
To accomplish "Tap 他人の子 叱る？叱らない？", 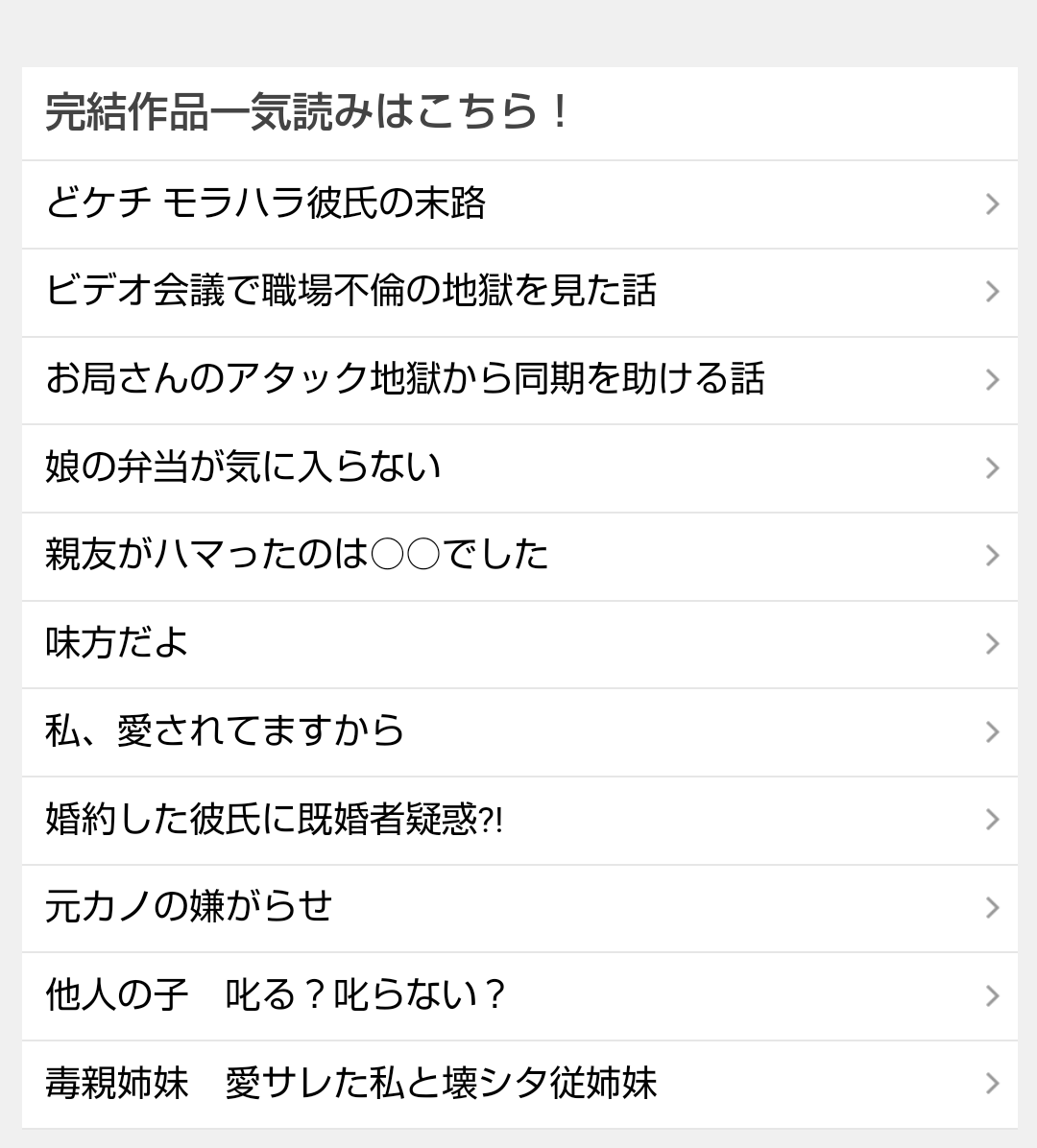I will pos(518,996).
